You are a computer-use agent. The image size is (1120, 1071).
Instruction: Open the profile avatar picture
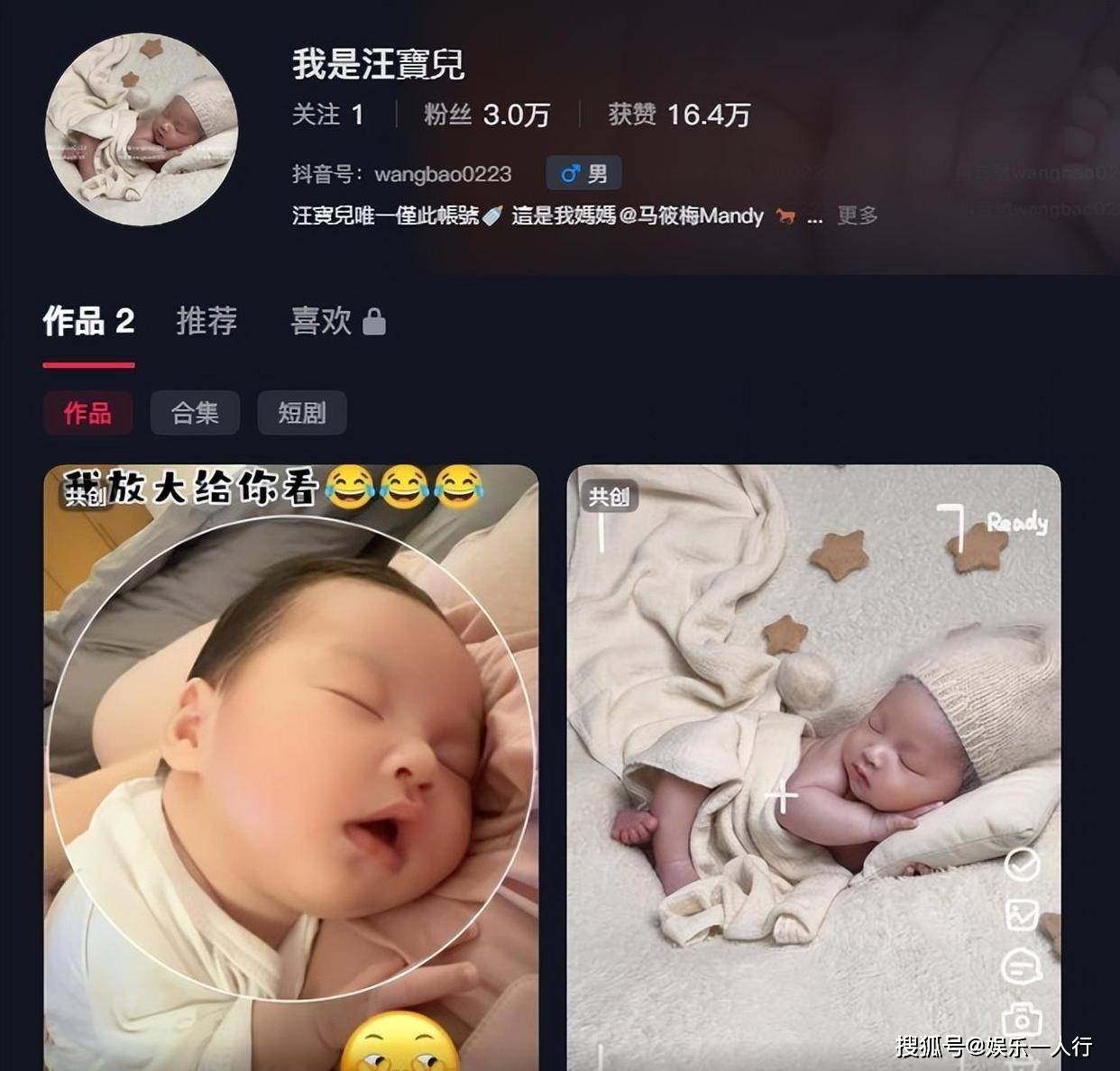pos(142,129)
